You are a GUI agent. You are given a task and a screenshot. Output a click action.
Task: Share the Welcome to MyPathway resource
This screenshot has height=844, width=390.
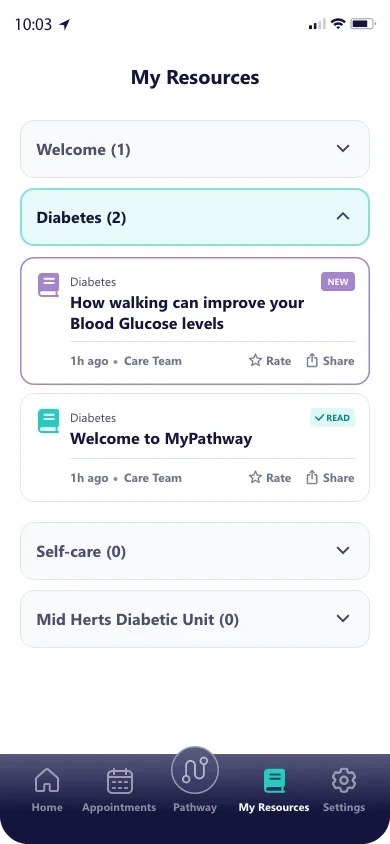(330, 477)
